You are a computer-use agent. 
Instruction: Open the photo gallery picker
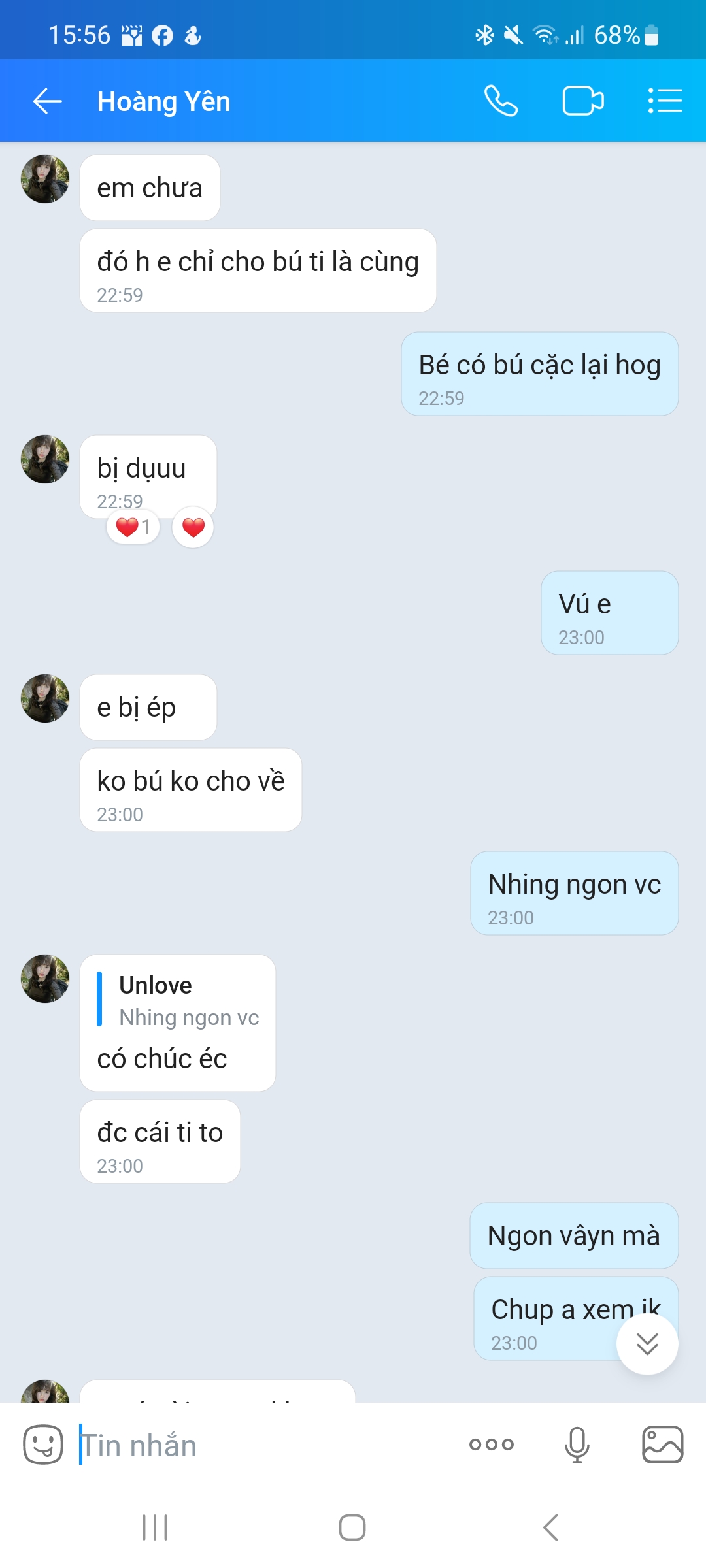(662, 1445)
